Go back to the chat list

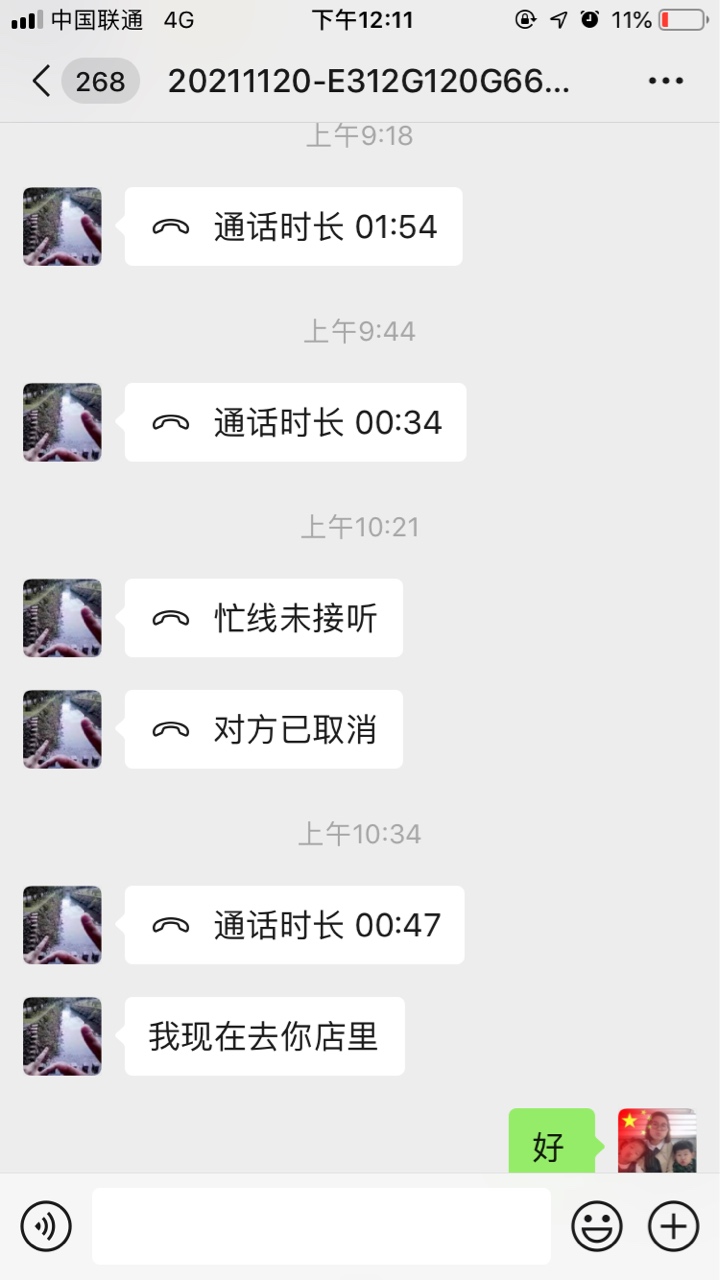click(x=42, y=81)
